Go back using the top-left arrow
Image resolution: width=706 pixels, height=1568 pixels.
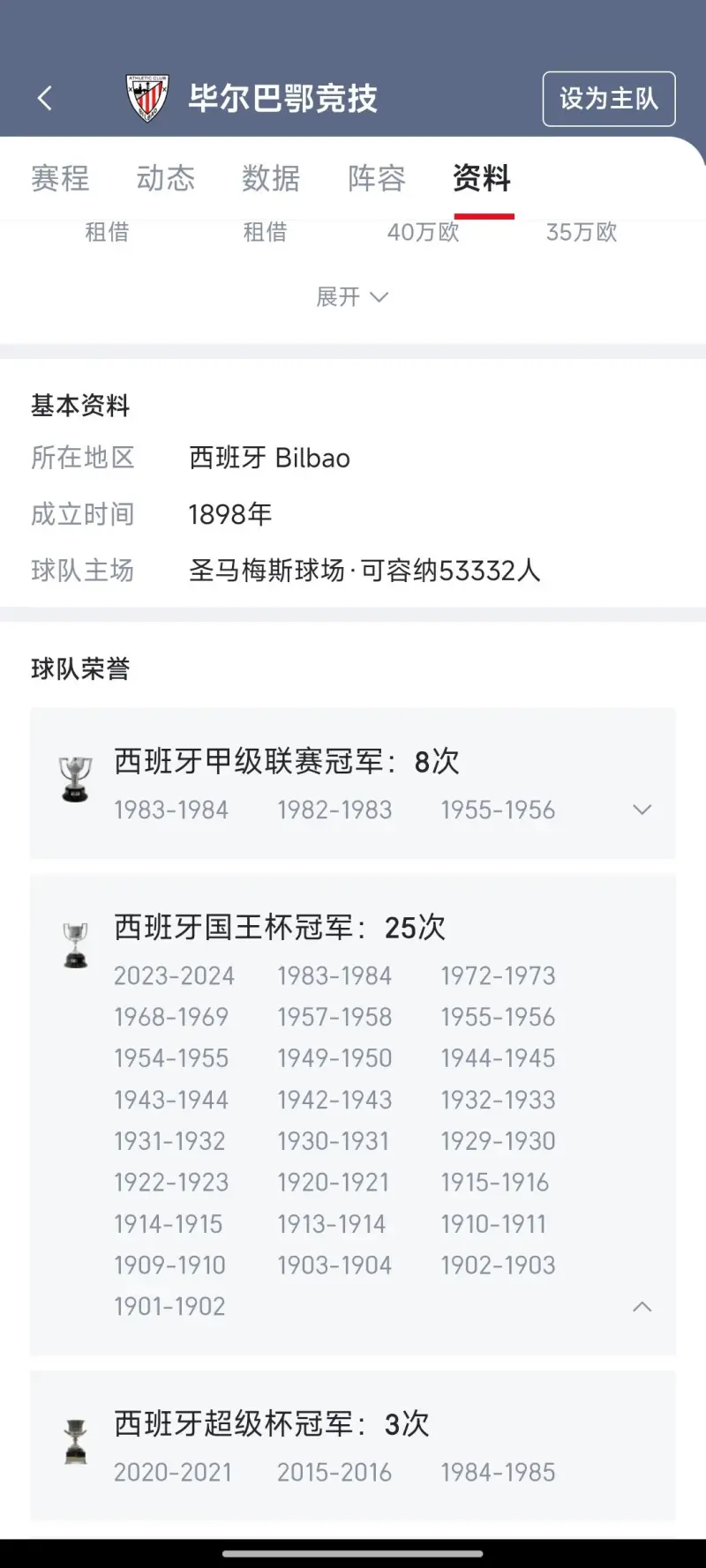[x=45, y=98]
